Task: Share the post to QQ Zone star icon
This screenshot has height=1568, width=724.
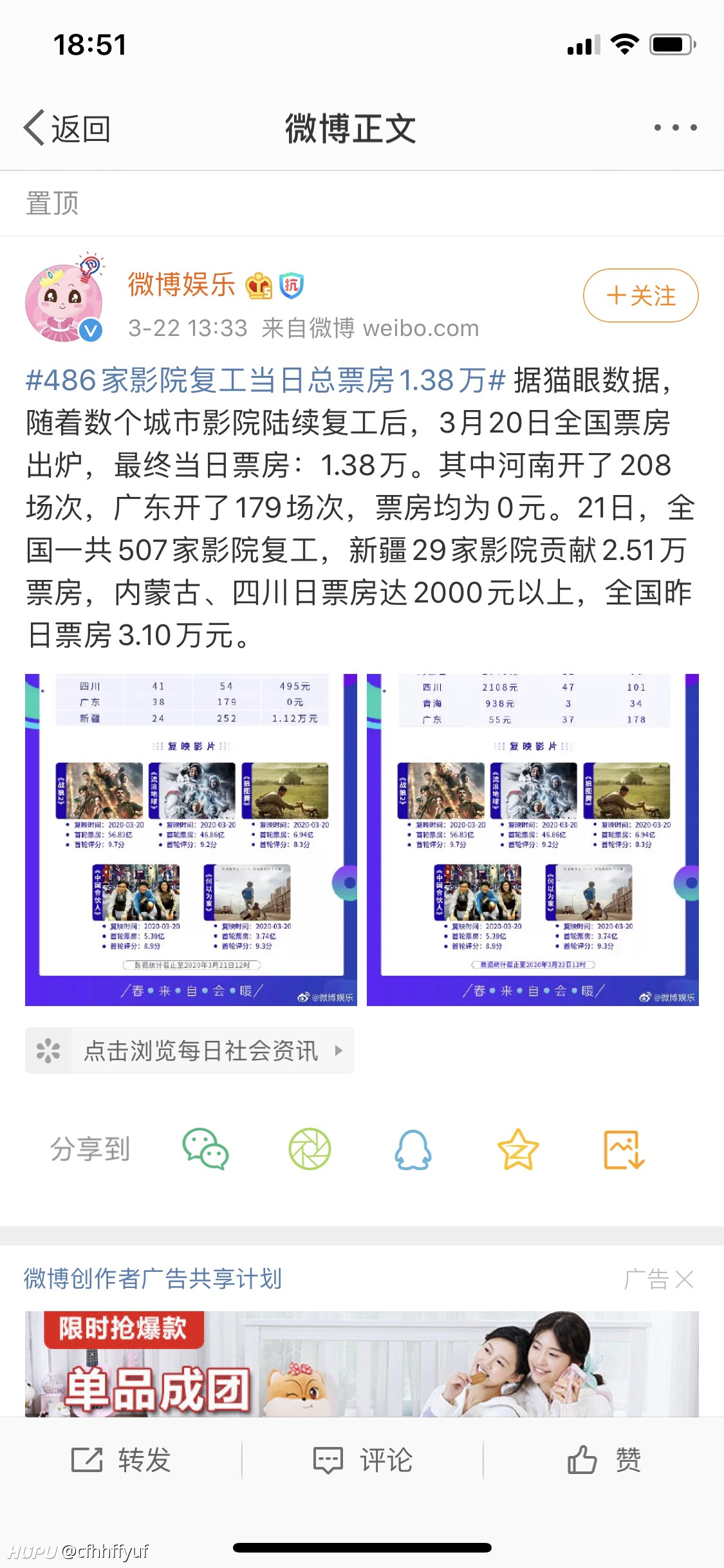Action: coord(518,1149)
